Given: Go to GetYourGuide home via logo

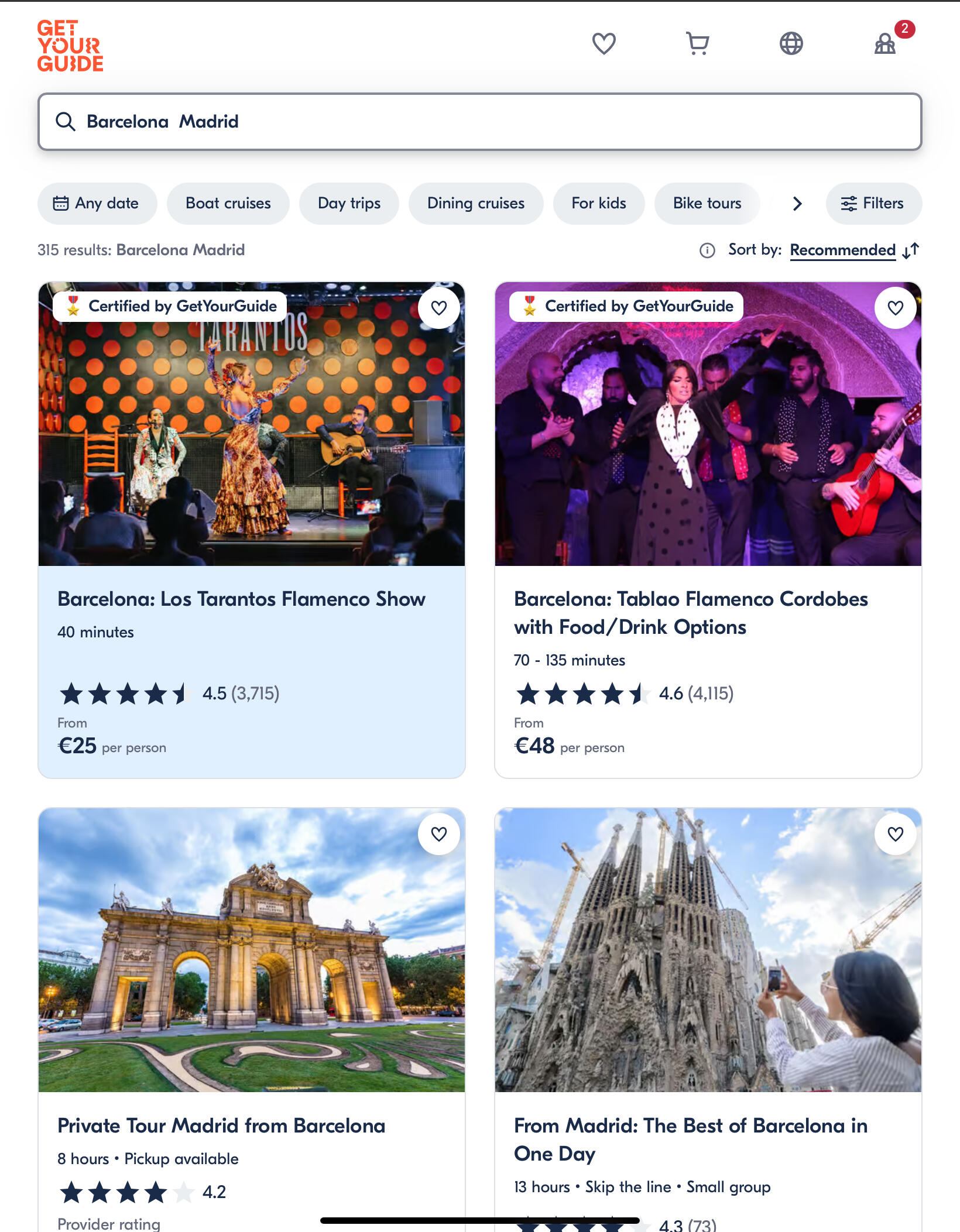Looking at the screenshot, I should pos(70,46).
